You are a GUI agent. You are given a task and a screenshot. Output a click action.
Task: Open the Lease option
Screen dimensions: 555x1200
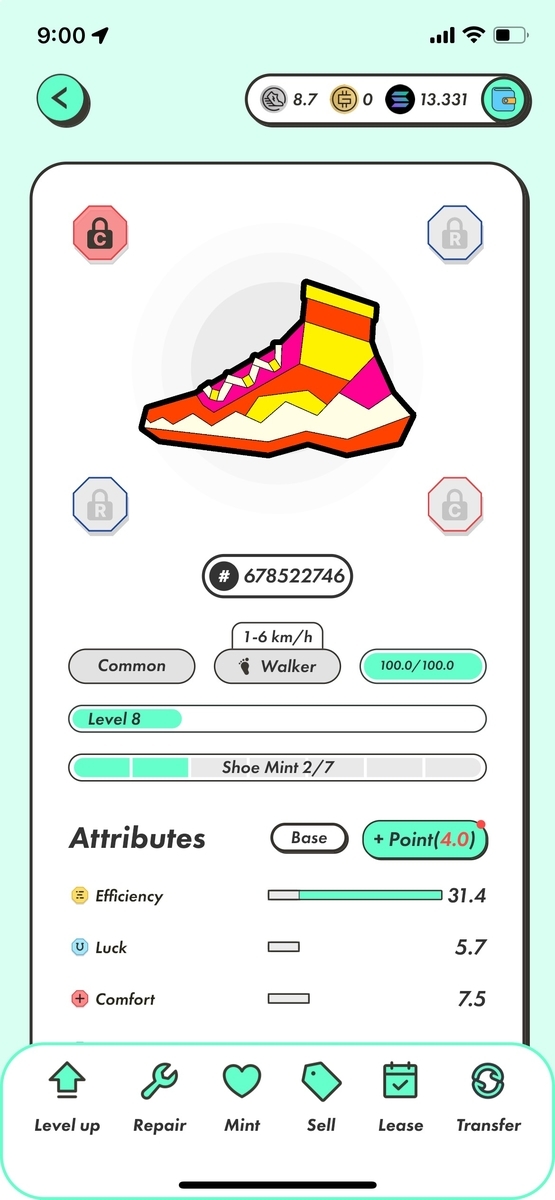(x=400, y=1098)
